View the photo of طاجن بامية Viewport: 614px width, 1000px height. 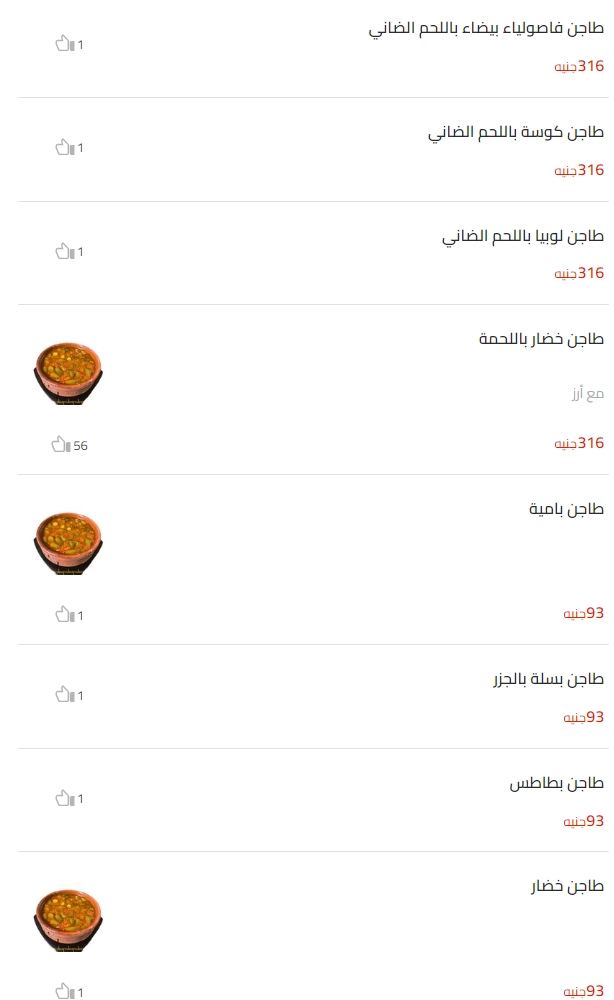pyautogui.click(x=68, y=544)
